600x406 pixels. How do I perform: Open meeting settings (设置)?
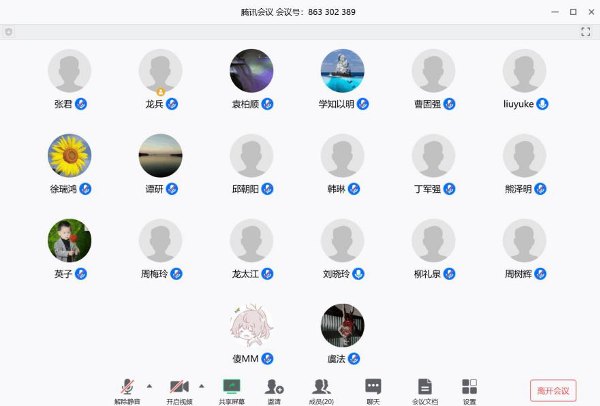click(469, 387)
